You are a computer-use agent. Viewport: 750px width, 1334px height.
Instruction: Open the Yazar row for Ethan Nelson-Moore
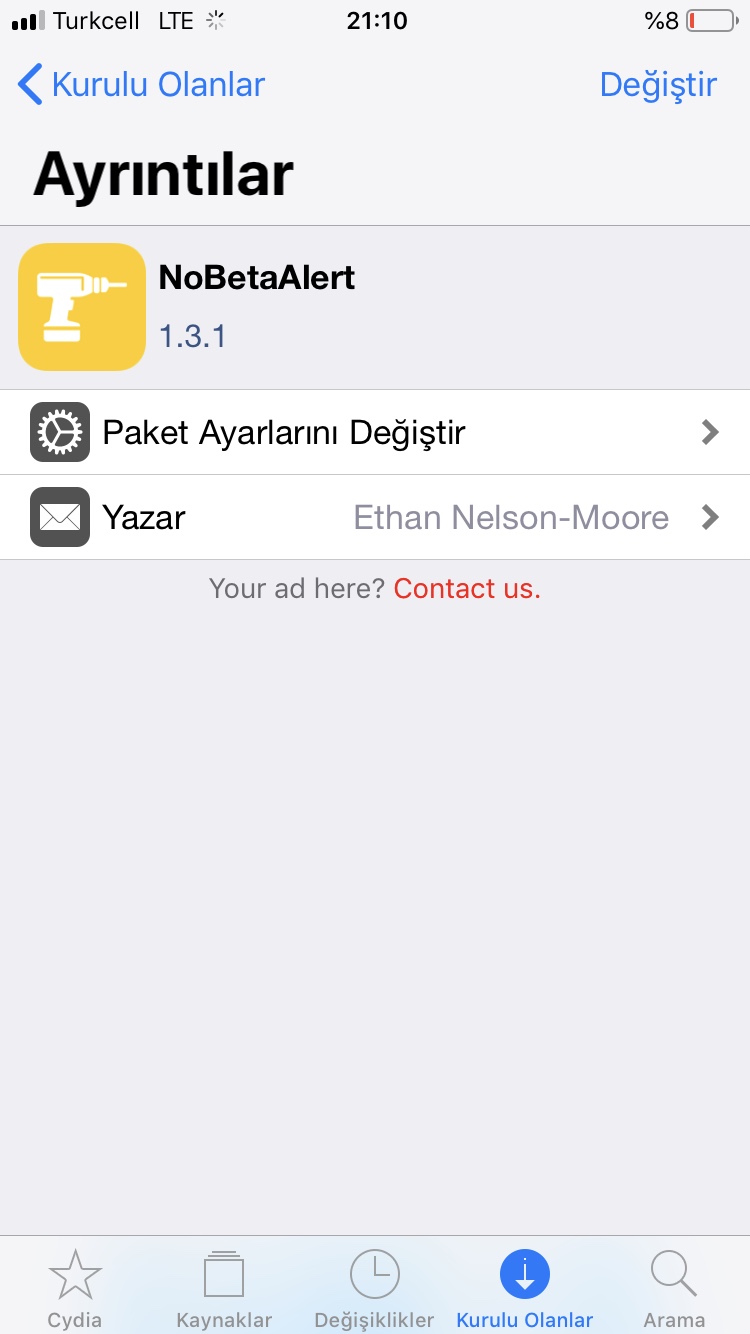click(x=375, y=517)
